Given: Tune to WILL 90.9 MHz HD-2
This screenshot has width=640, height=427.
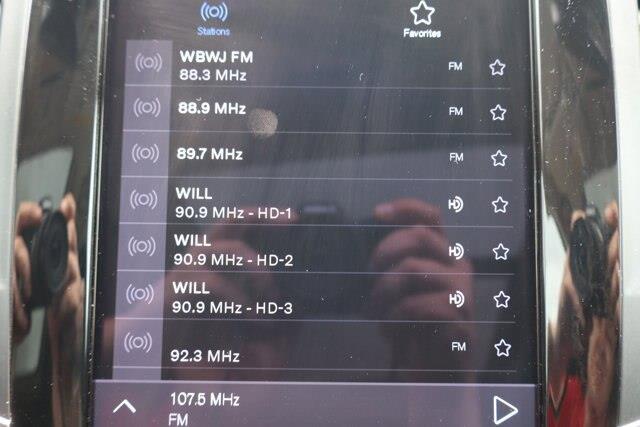Looking at the screenshot, I should pos(316,249).
